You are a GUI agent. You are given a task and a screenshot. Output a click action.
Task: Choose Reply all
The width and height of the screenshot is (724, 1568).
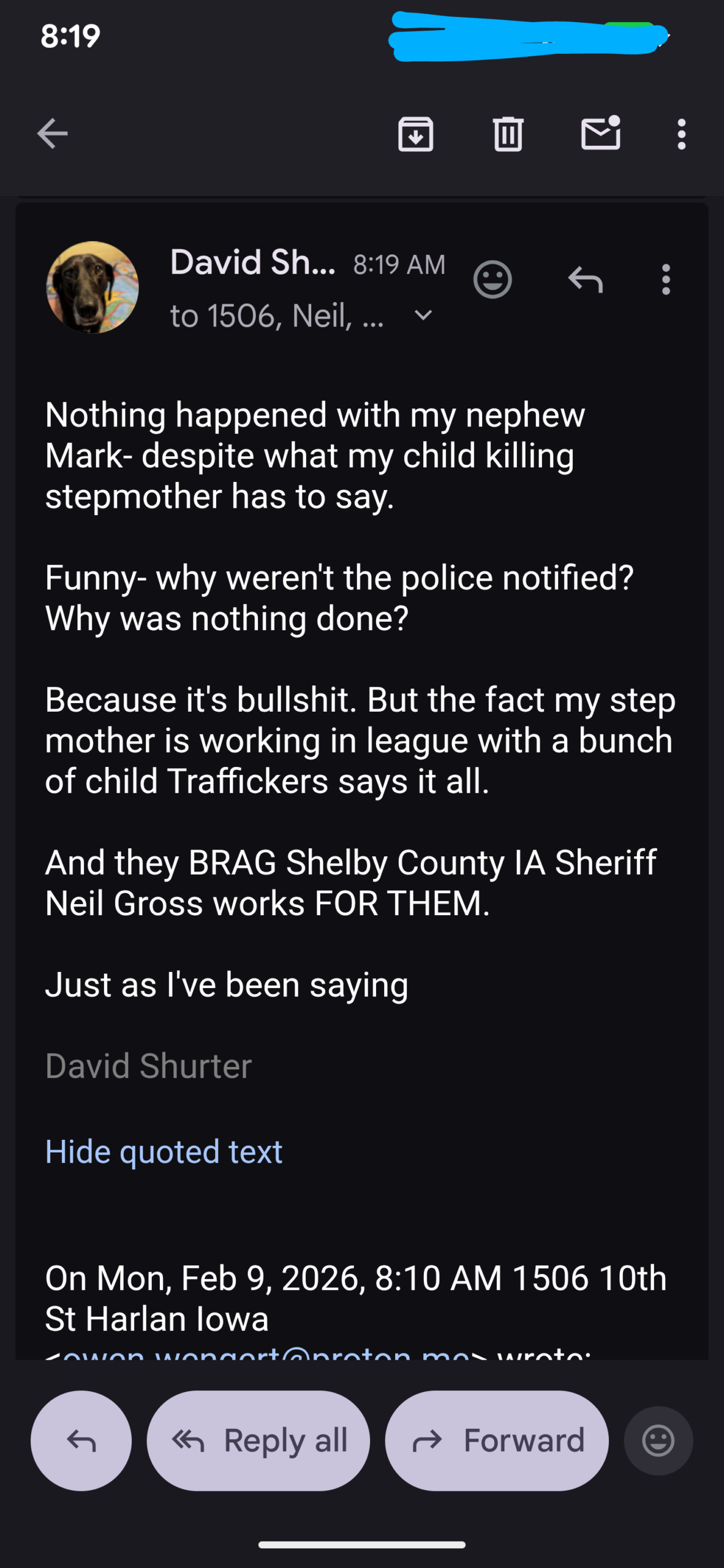[258, 1441]
